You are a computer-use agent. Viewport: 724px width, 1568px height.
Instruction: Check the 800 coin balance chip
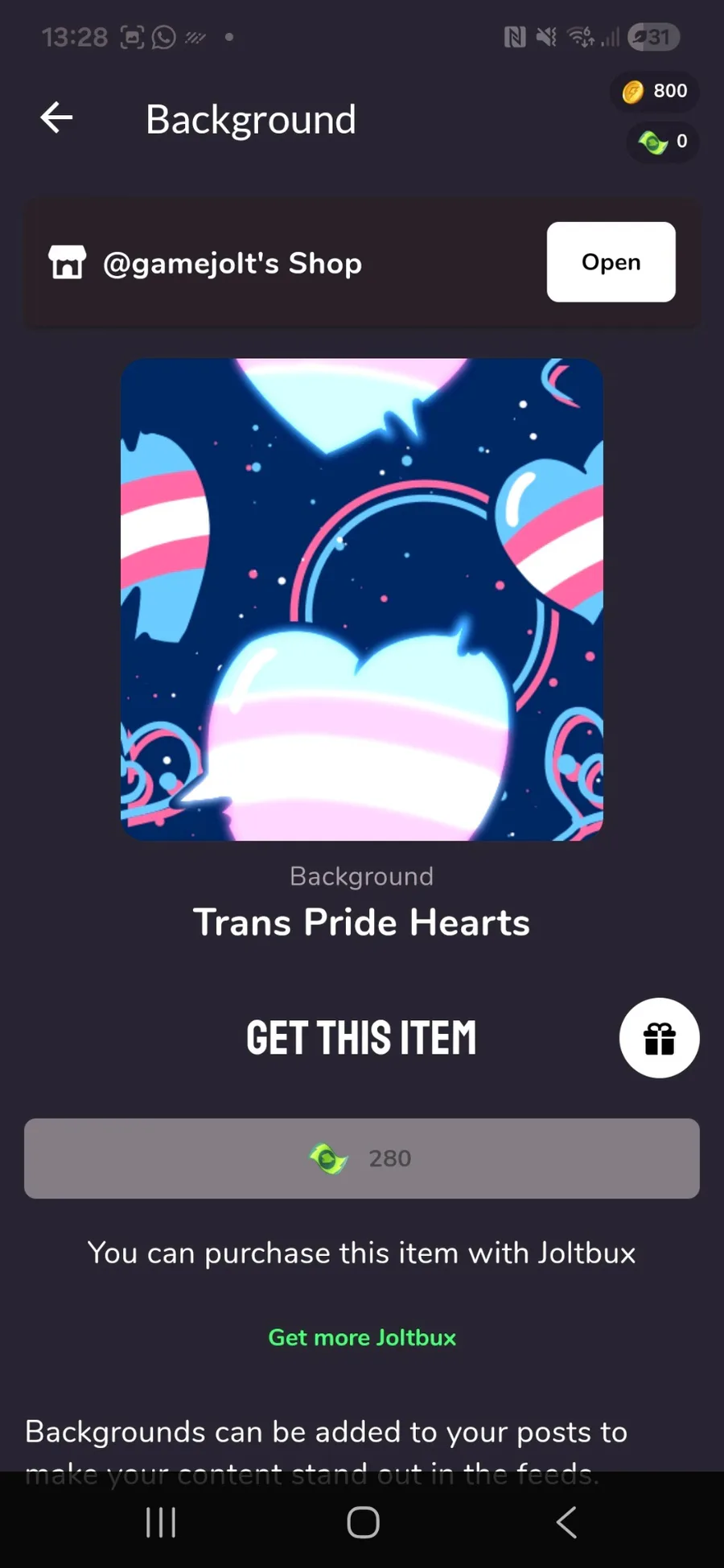point(655,91)
